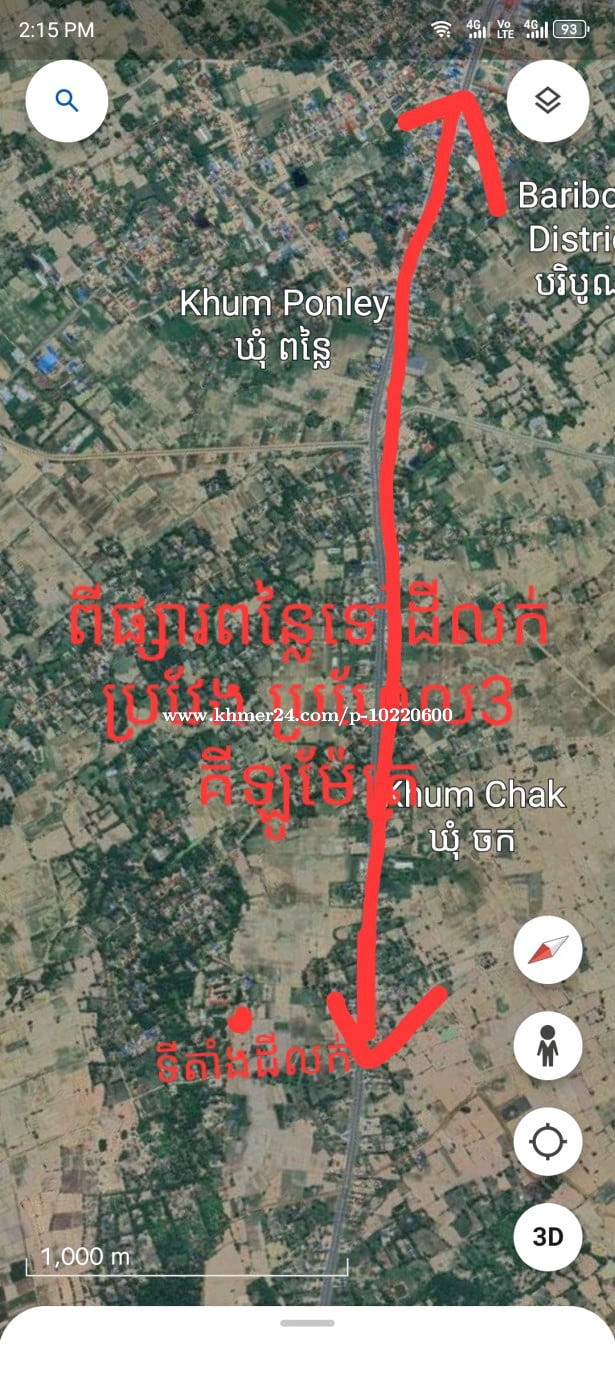
Task: Open the search magnifier button
Action: click(66, 100)
